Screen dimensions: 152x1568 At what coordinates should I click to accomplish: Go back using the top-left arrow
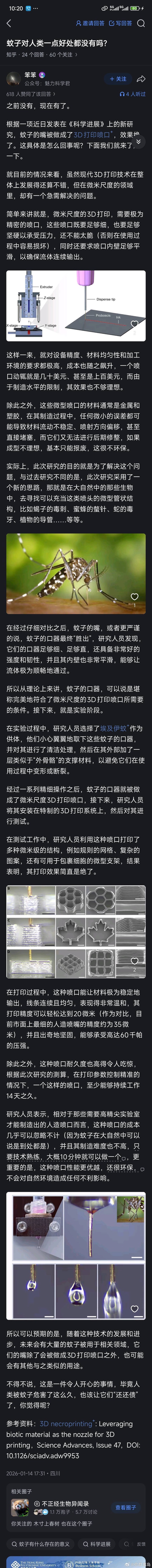(x=9, y=23)
